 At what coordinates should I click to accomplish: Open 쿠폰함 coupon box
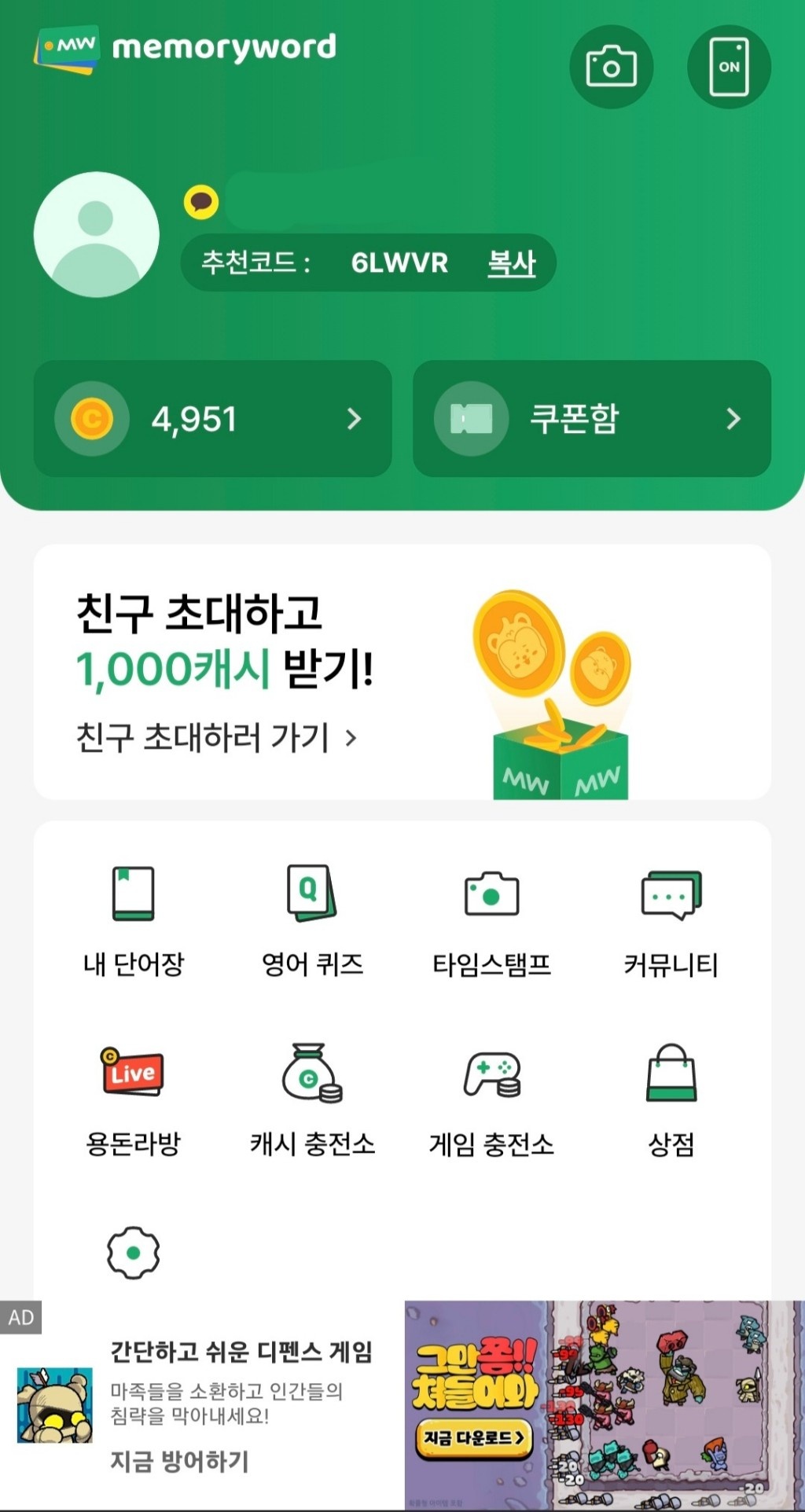pos(591,419)
